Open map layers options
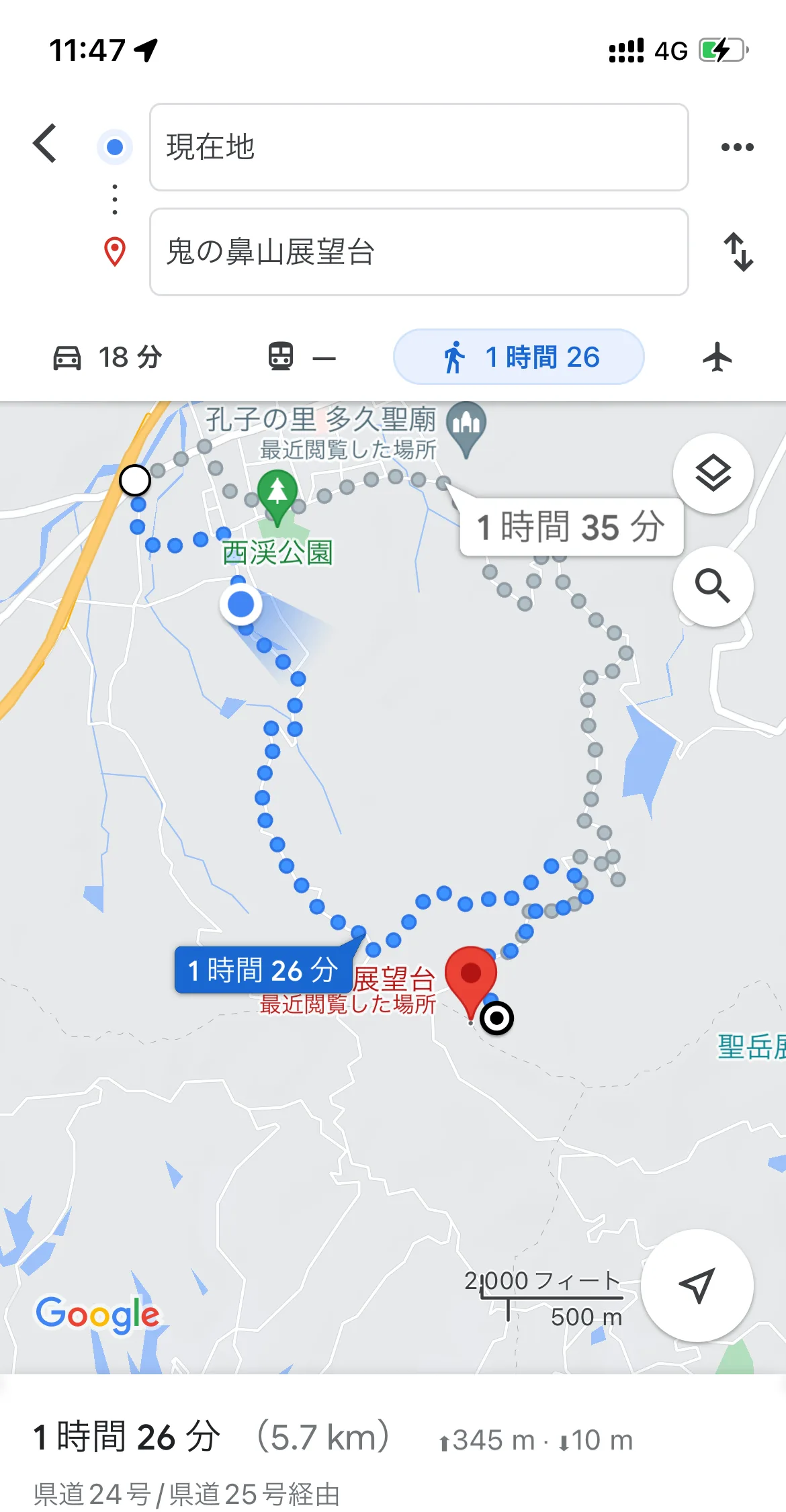Image resolution: width=786 pixels, height=1512 pixels. click(713, 474)
